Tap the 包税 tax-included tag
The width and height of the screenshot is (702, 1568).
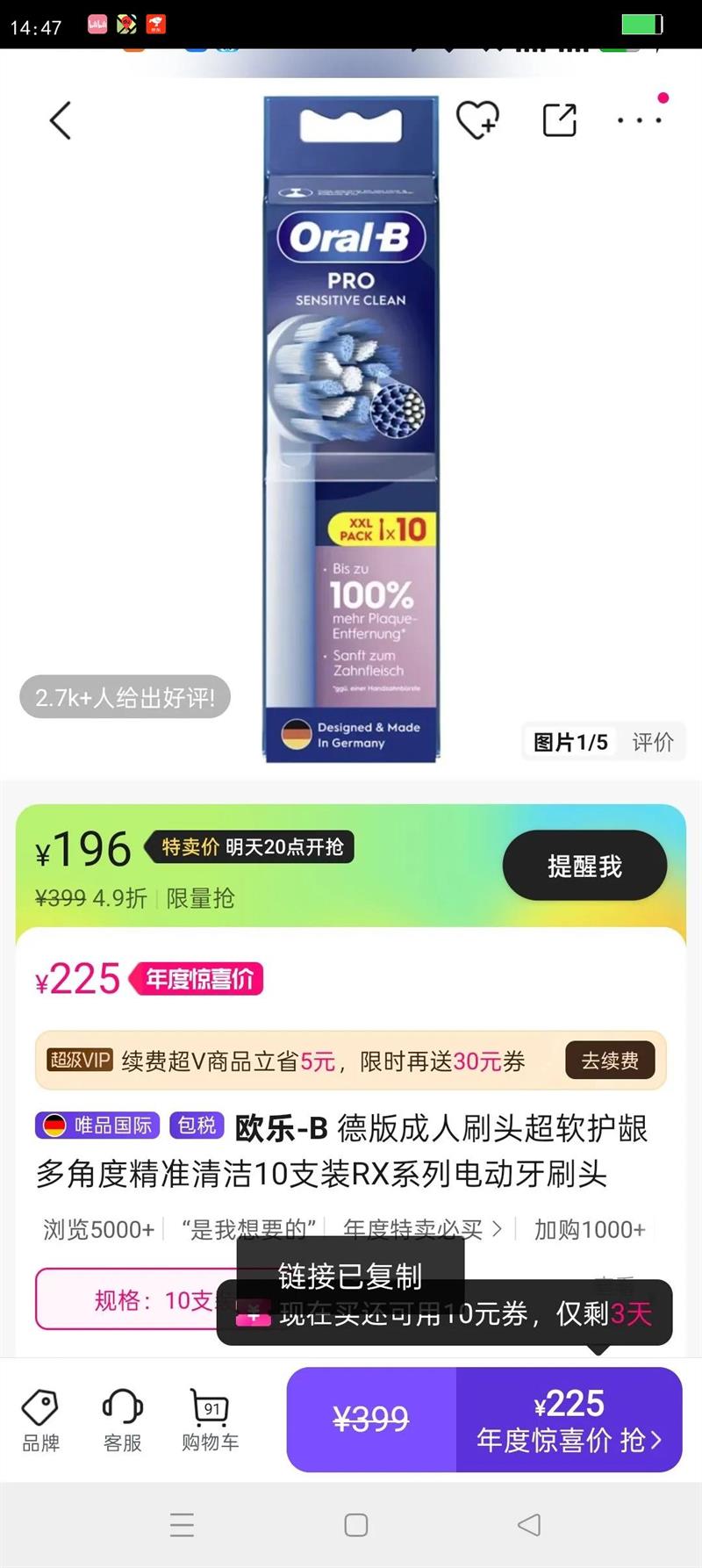coord(197,1125)
